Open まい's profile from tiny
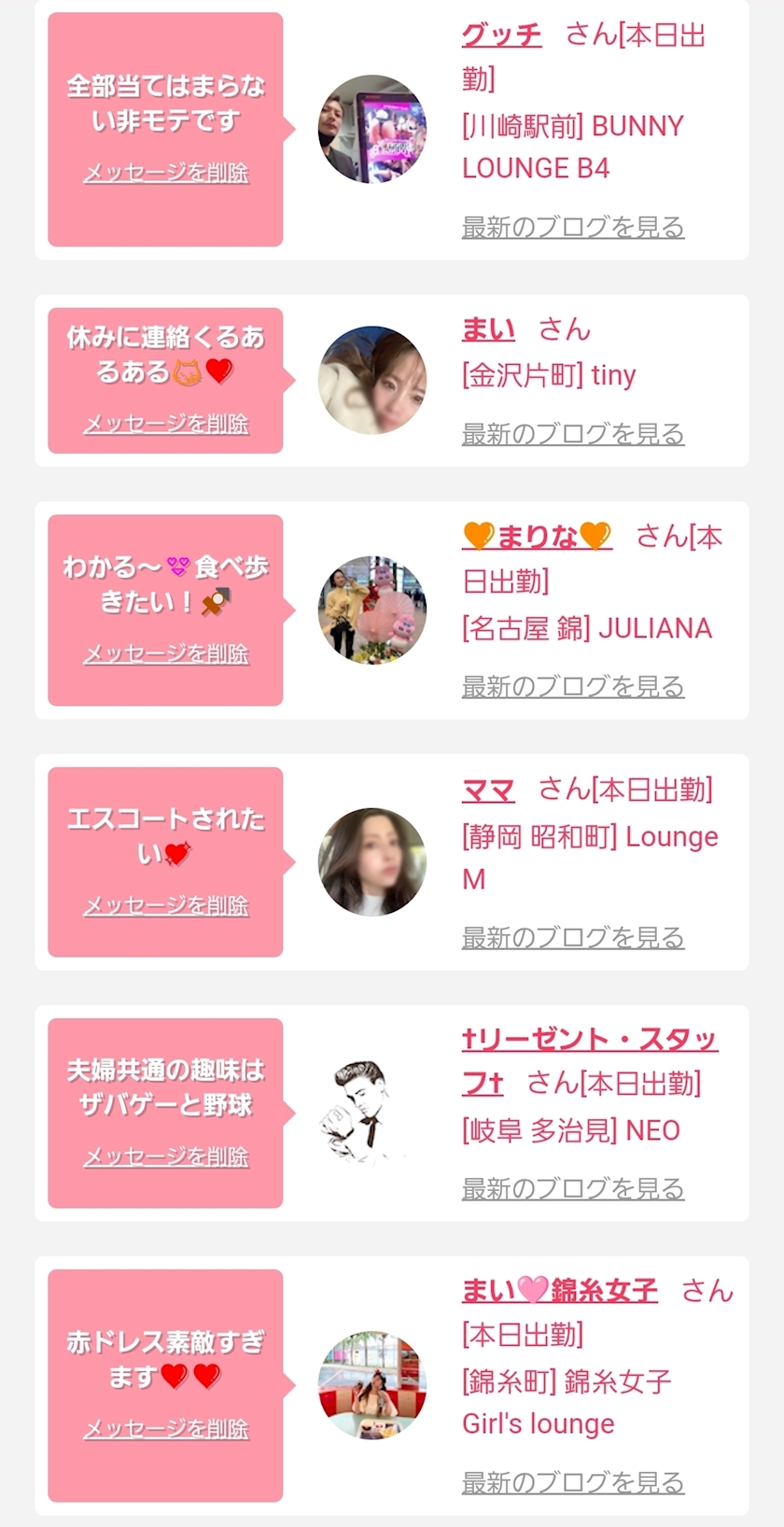 [488, 329]
